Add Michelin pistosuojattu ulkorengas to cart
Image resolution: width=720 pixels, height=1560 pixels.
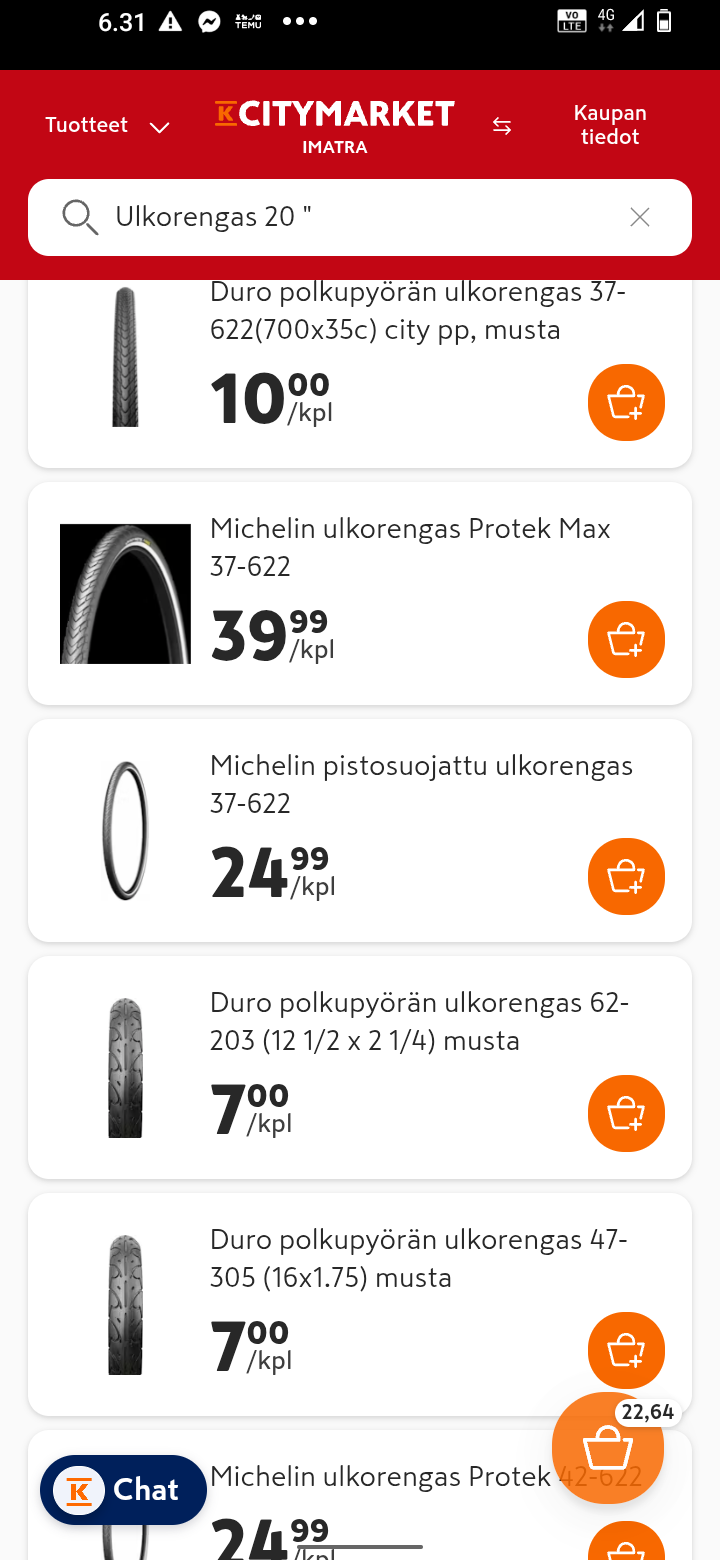point(626,876)
